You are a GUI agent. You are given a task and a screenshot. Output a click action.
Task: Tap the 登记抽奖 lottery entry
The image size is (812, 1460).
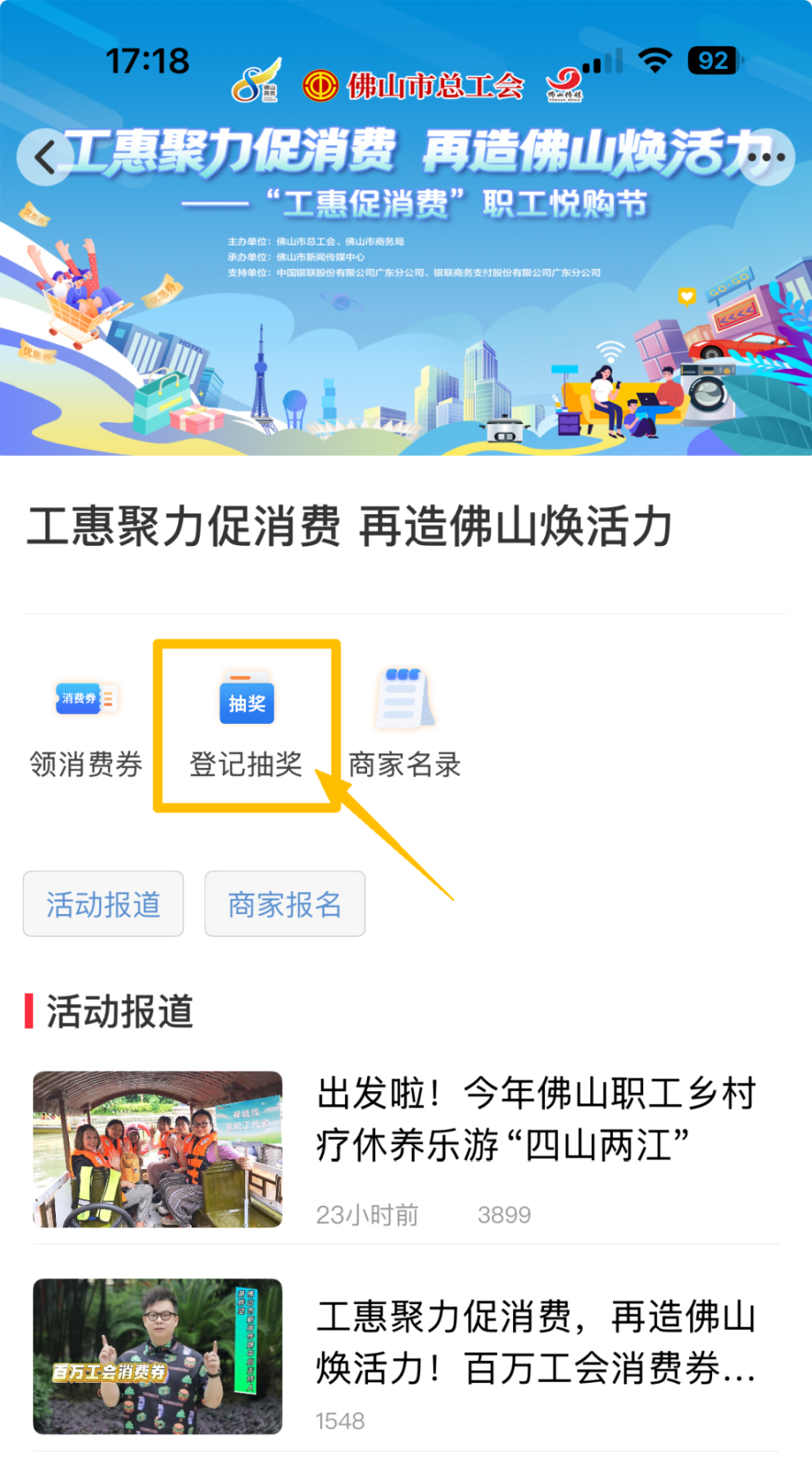(x=246, y=726)
